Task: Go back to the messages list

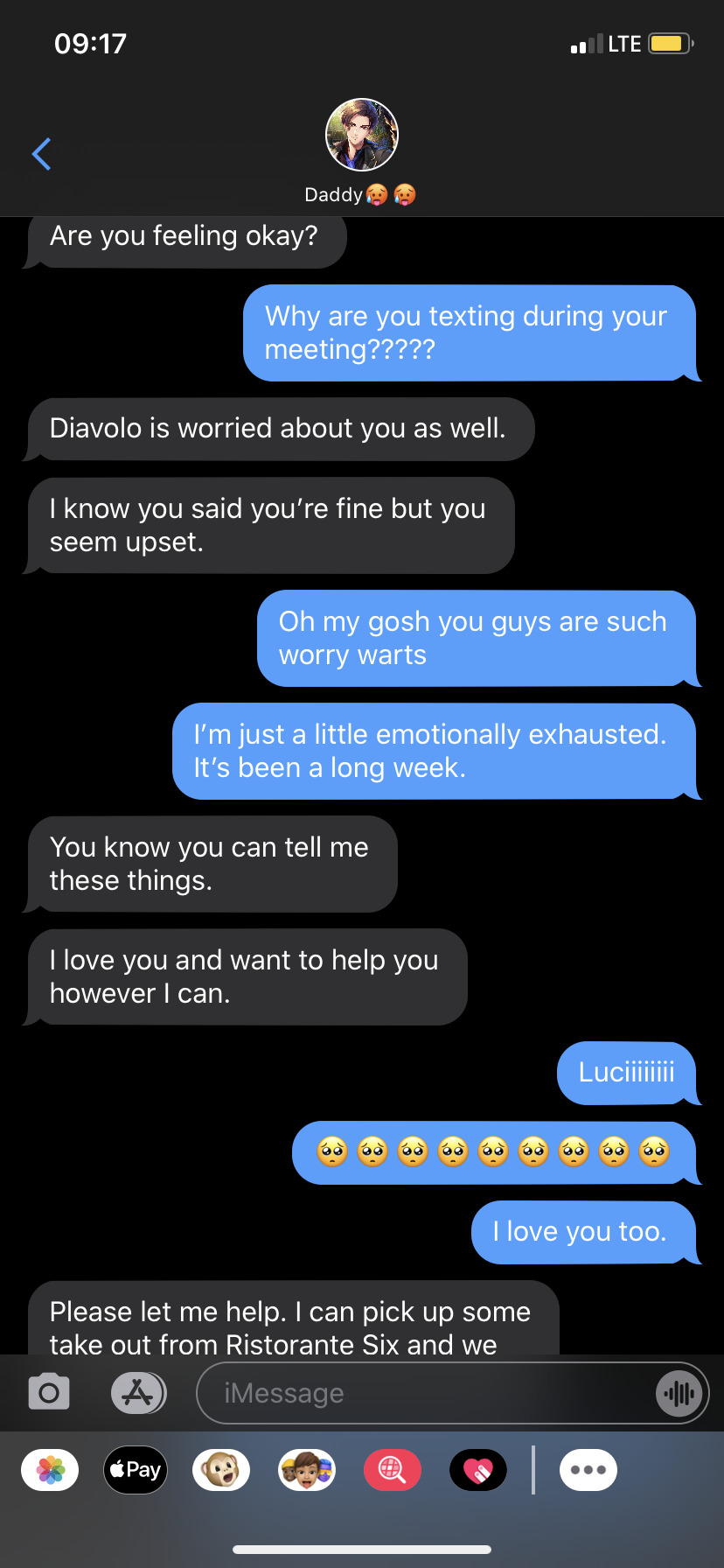Action: tap(41, 154)
